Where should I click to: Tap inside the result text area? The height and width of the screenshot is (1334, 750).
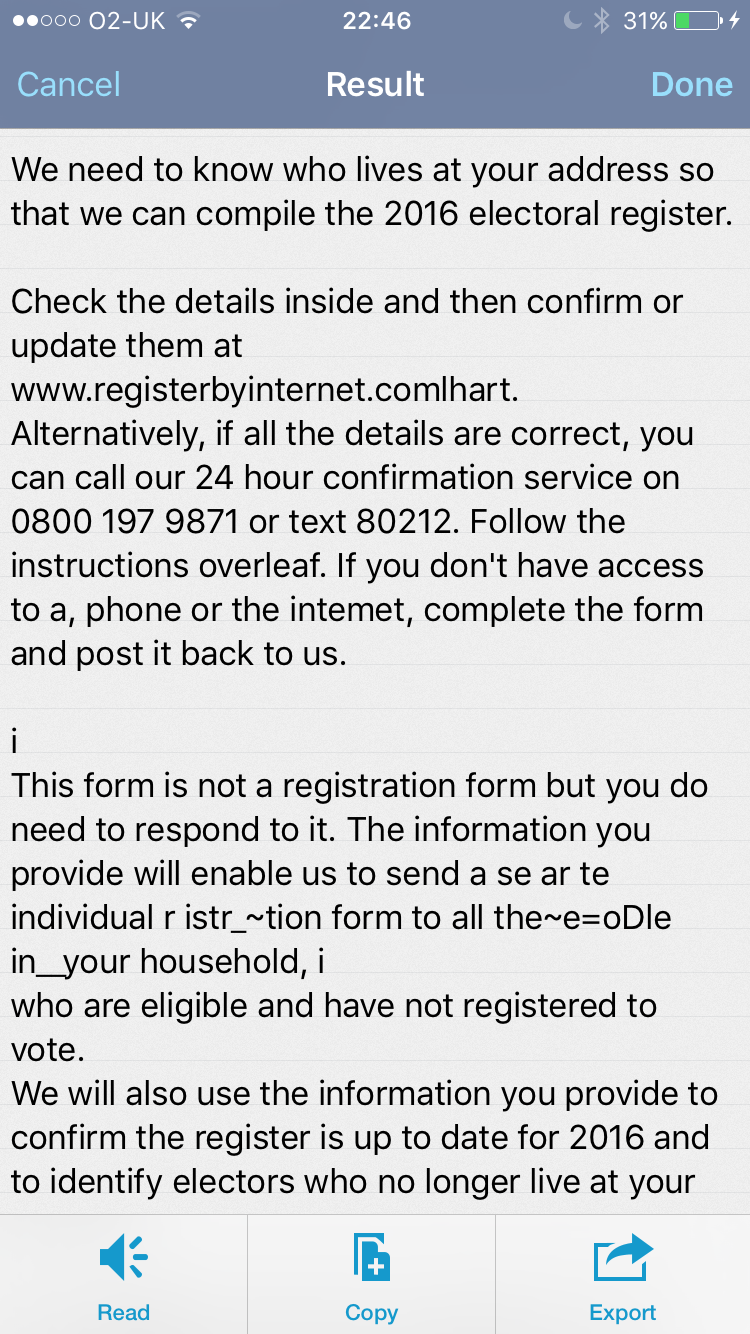(x=375, y=671)
